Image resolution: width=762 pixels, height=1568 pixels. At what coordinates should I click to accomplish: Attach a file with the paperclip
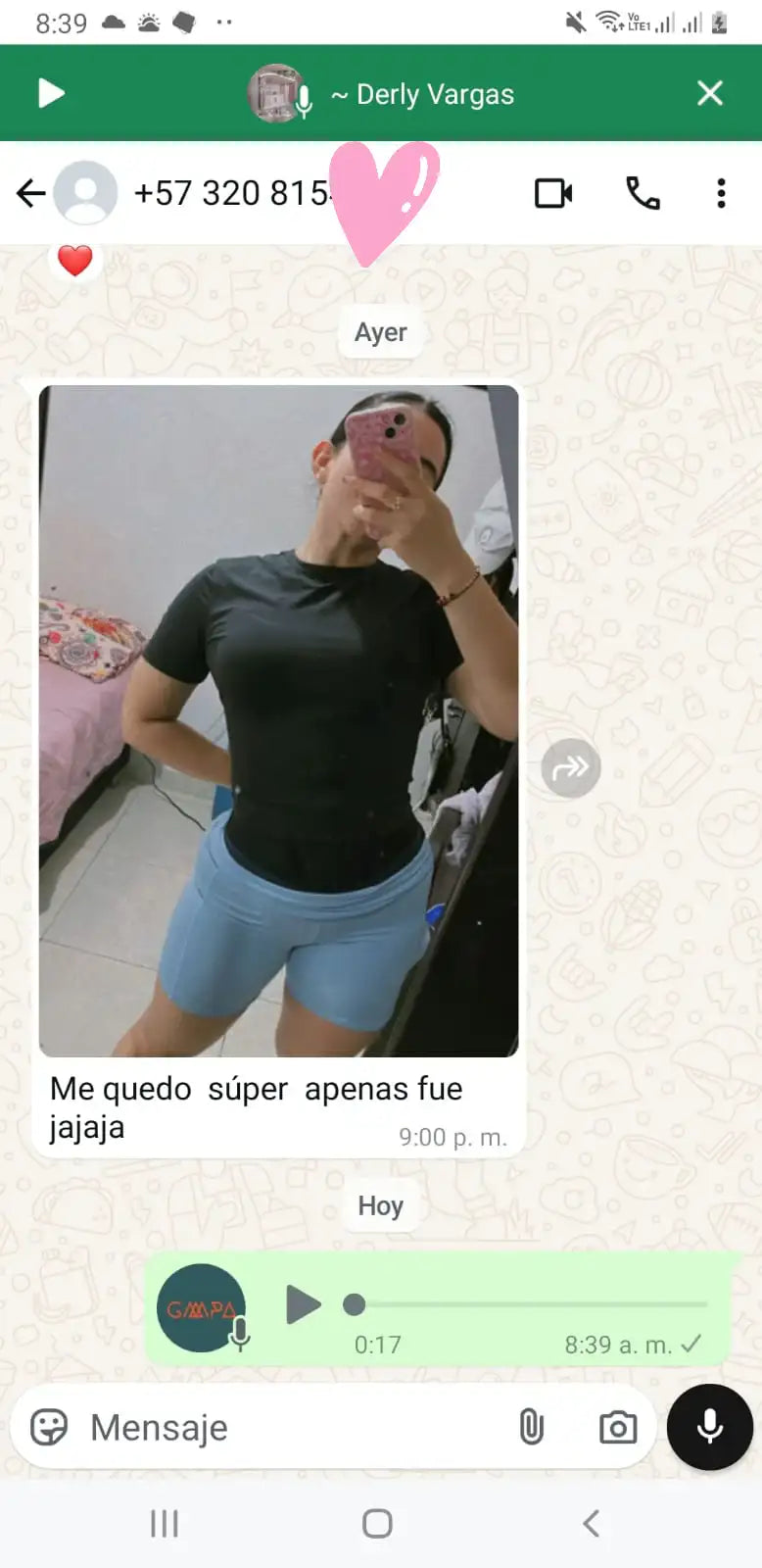pos(531,1428)
